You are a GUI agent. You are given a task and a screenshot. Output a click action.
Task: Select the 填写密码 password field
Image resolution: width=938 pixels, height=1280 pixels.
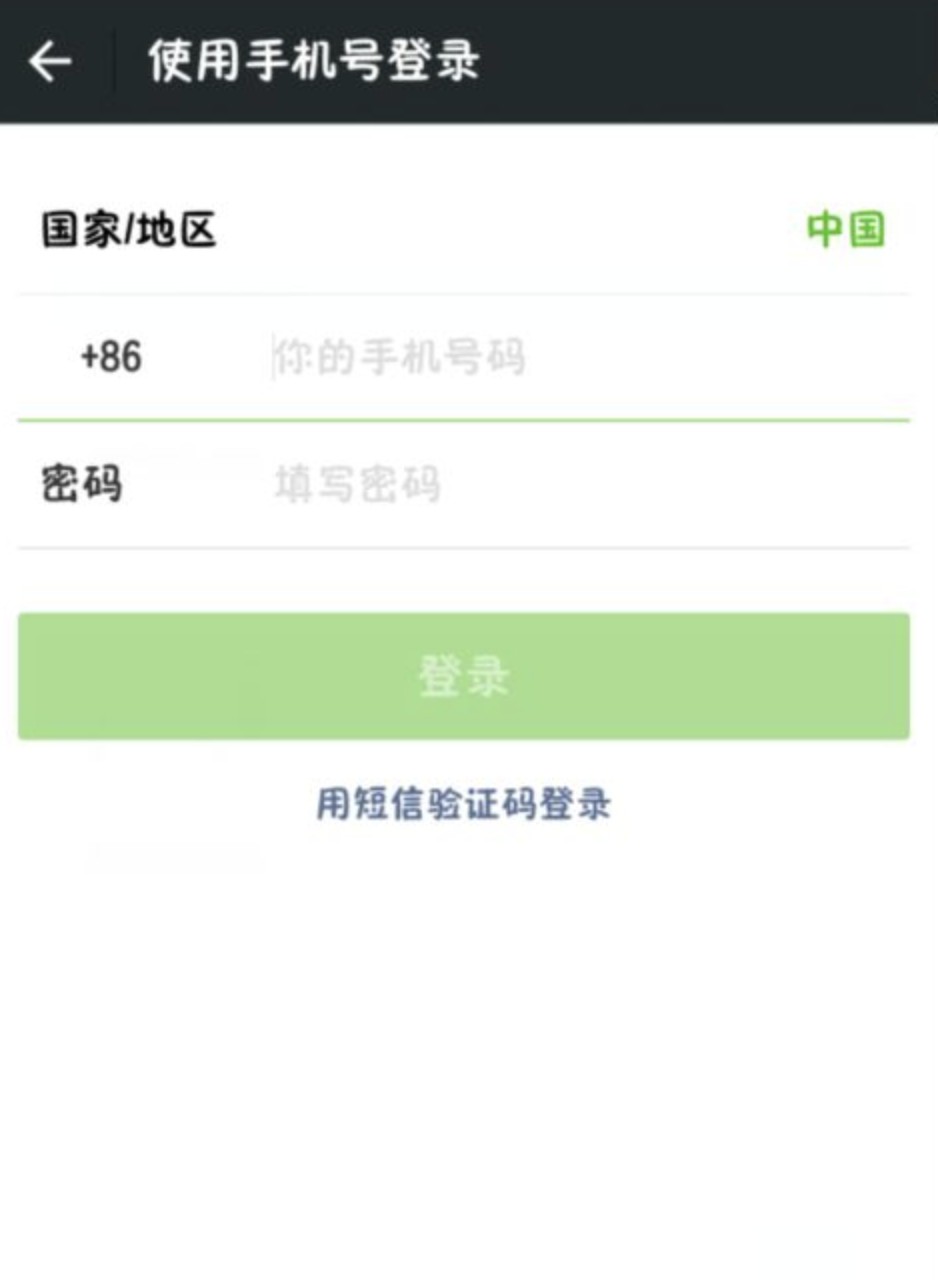580,485
